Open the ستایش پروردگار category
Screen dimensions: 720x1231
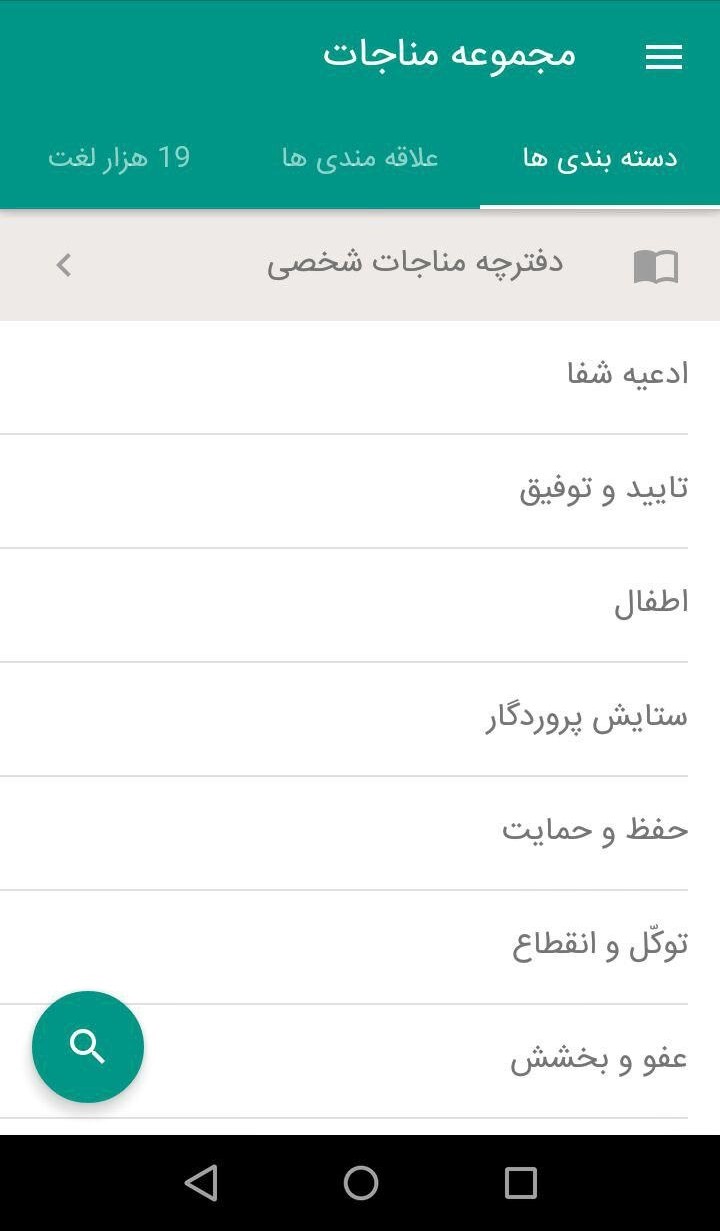pos(360,719)
